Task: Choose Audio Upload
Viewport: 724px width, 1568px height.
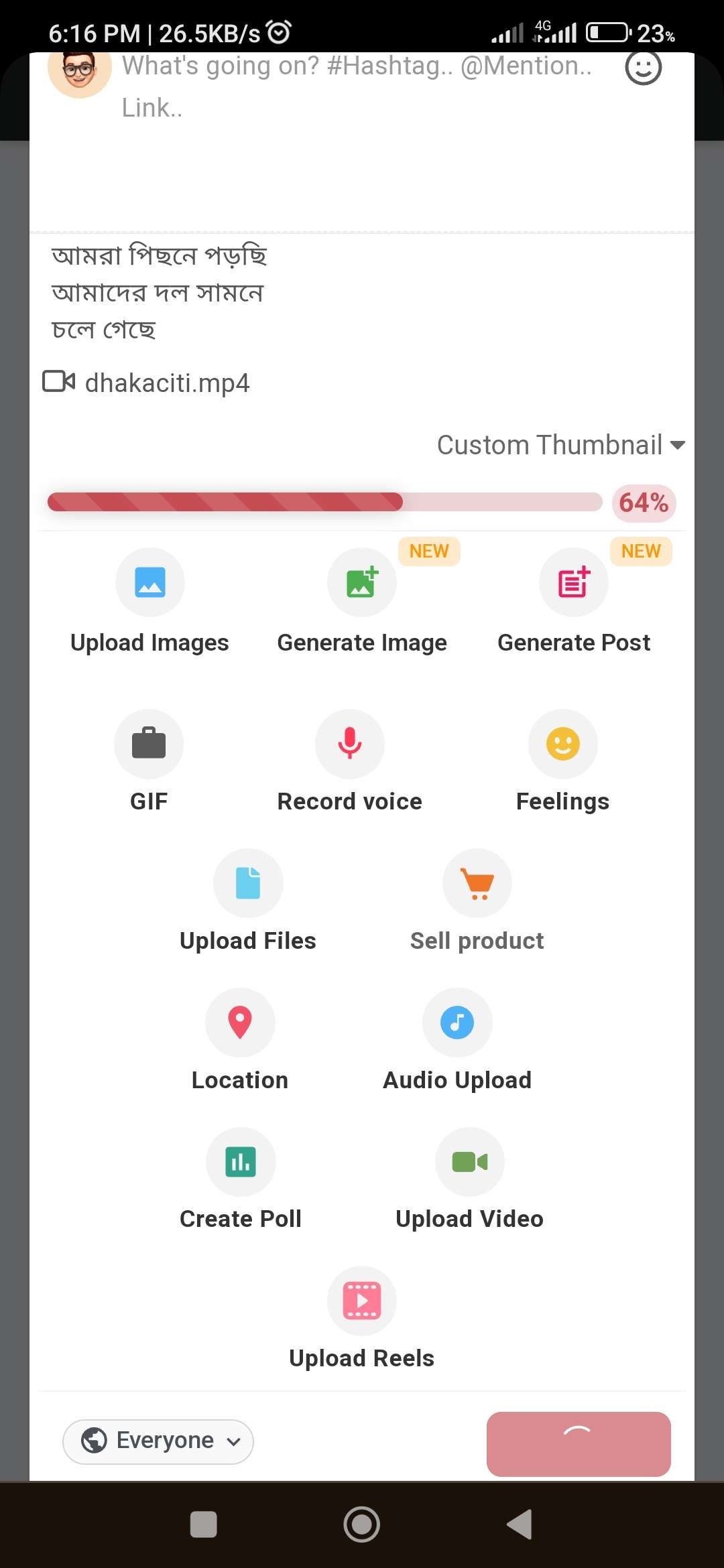Action: (457, 1023)
